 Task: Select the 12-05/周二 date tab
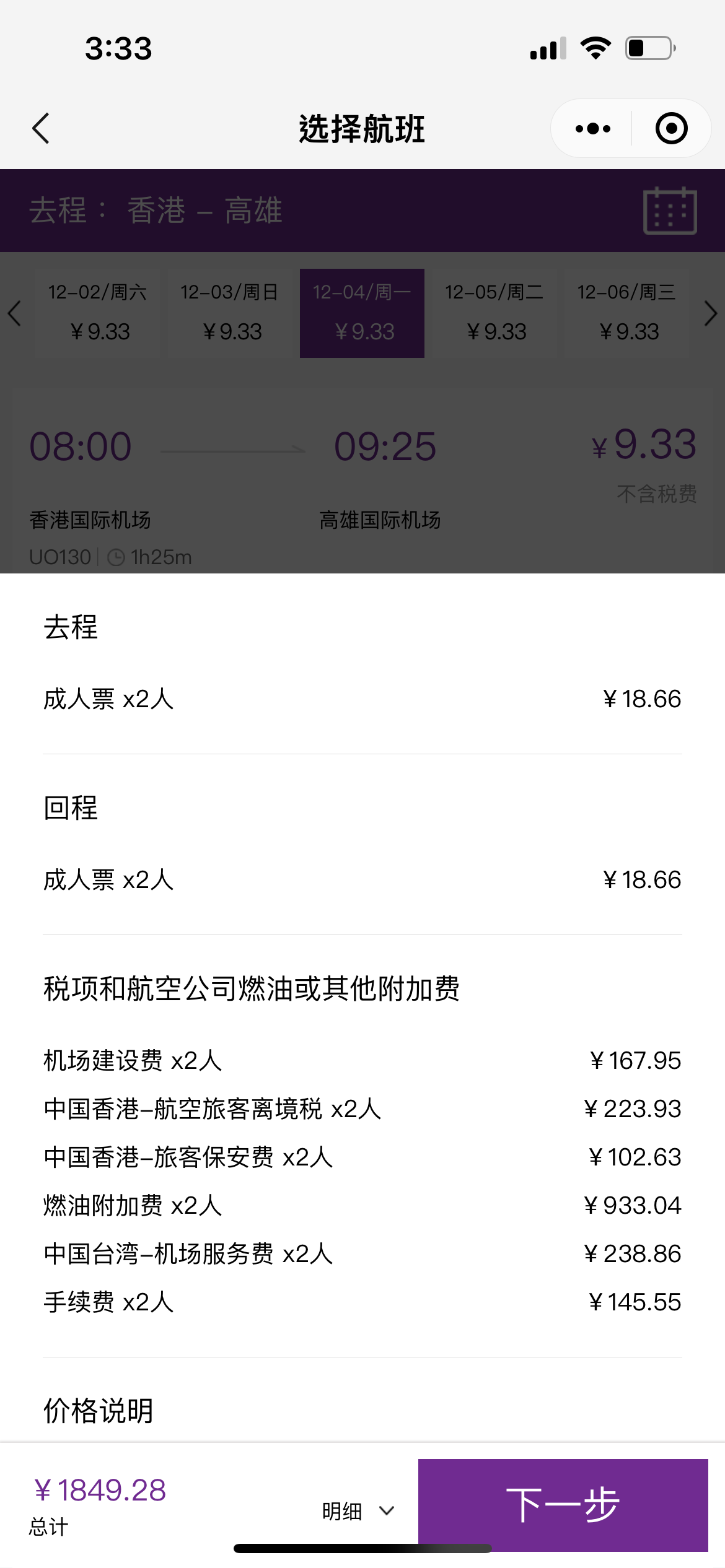(x=494, y=313)
